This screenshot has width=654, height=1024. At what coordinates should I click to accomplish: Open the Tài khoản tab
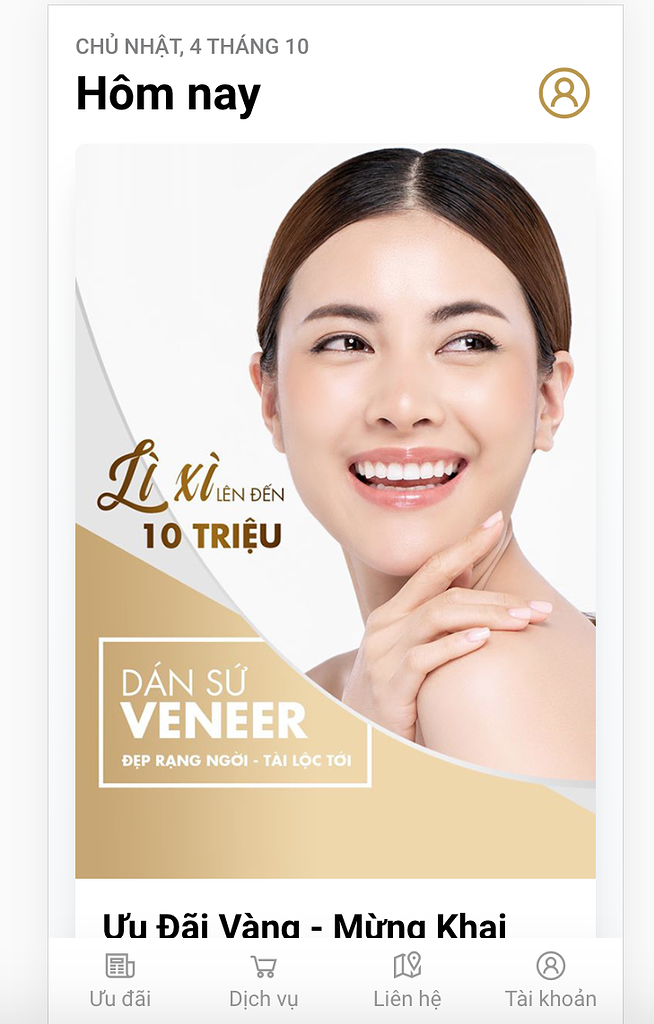pos(550,980)
